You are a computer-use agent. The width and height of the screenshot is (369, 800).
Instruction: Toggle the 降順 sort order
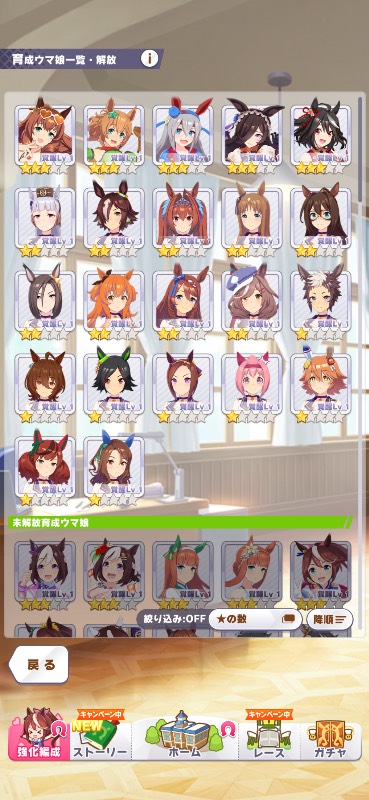(x=329, y=619)
